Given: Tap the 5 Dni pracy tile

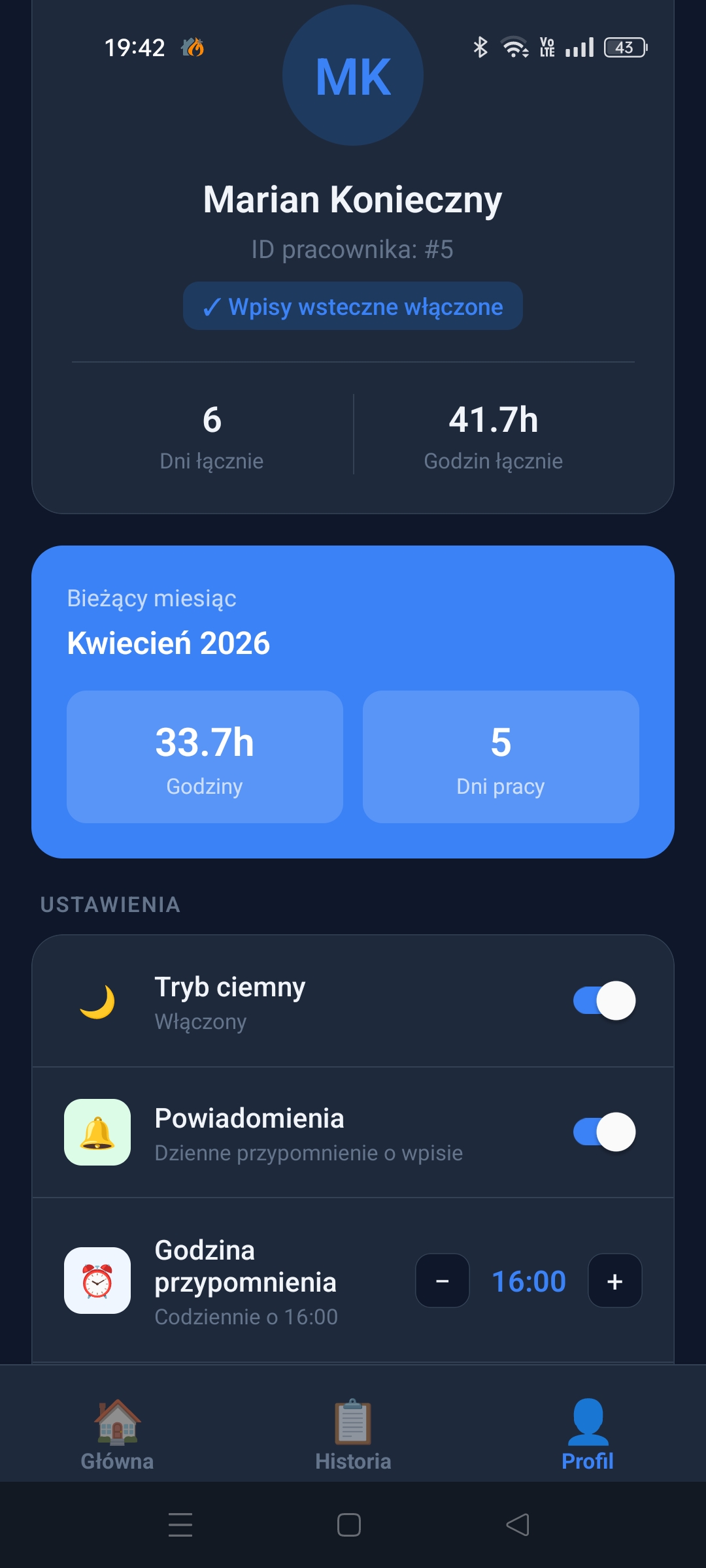Looking at the screenshot, I should (501, 758).
